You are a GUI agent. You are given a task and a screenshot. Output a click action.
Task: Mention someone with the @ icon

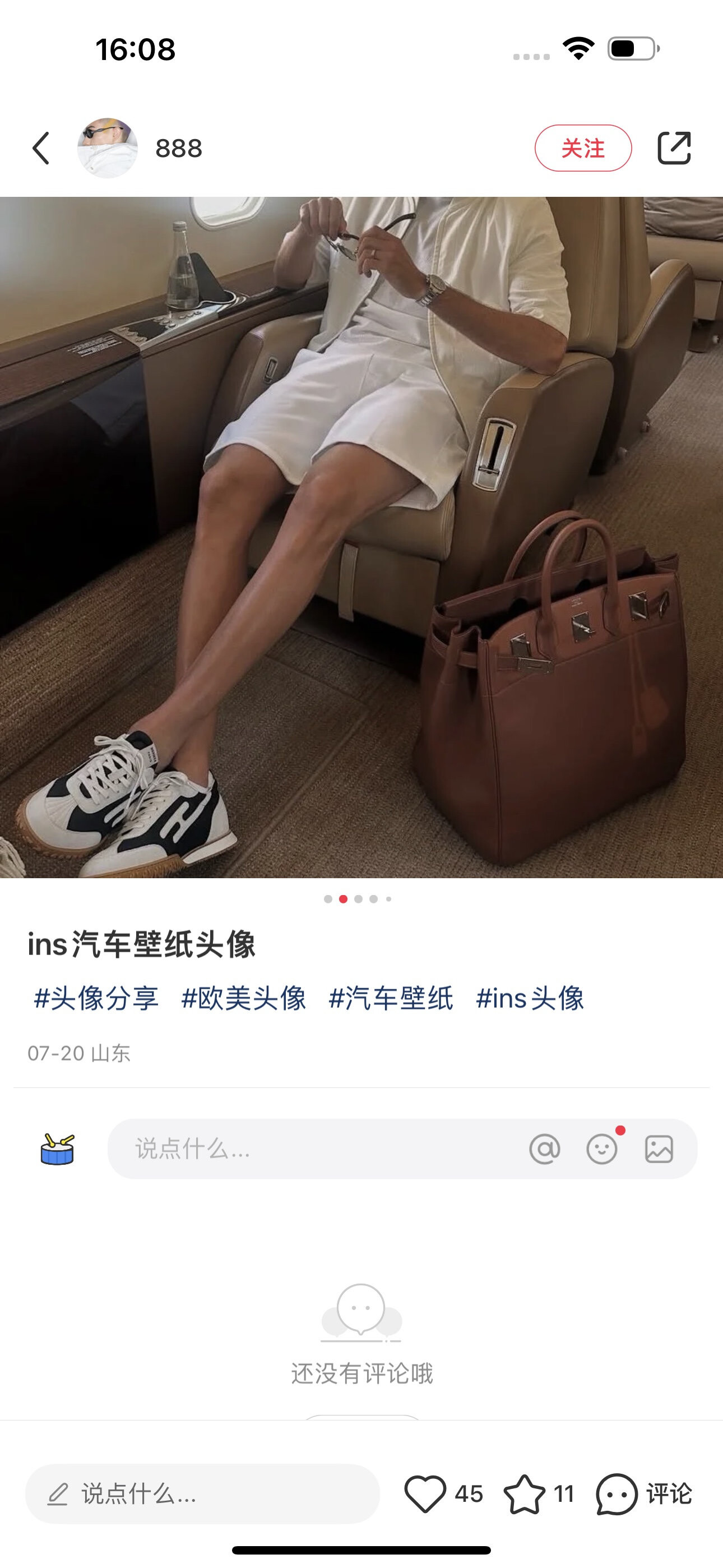click(544, 1149)
